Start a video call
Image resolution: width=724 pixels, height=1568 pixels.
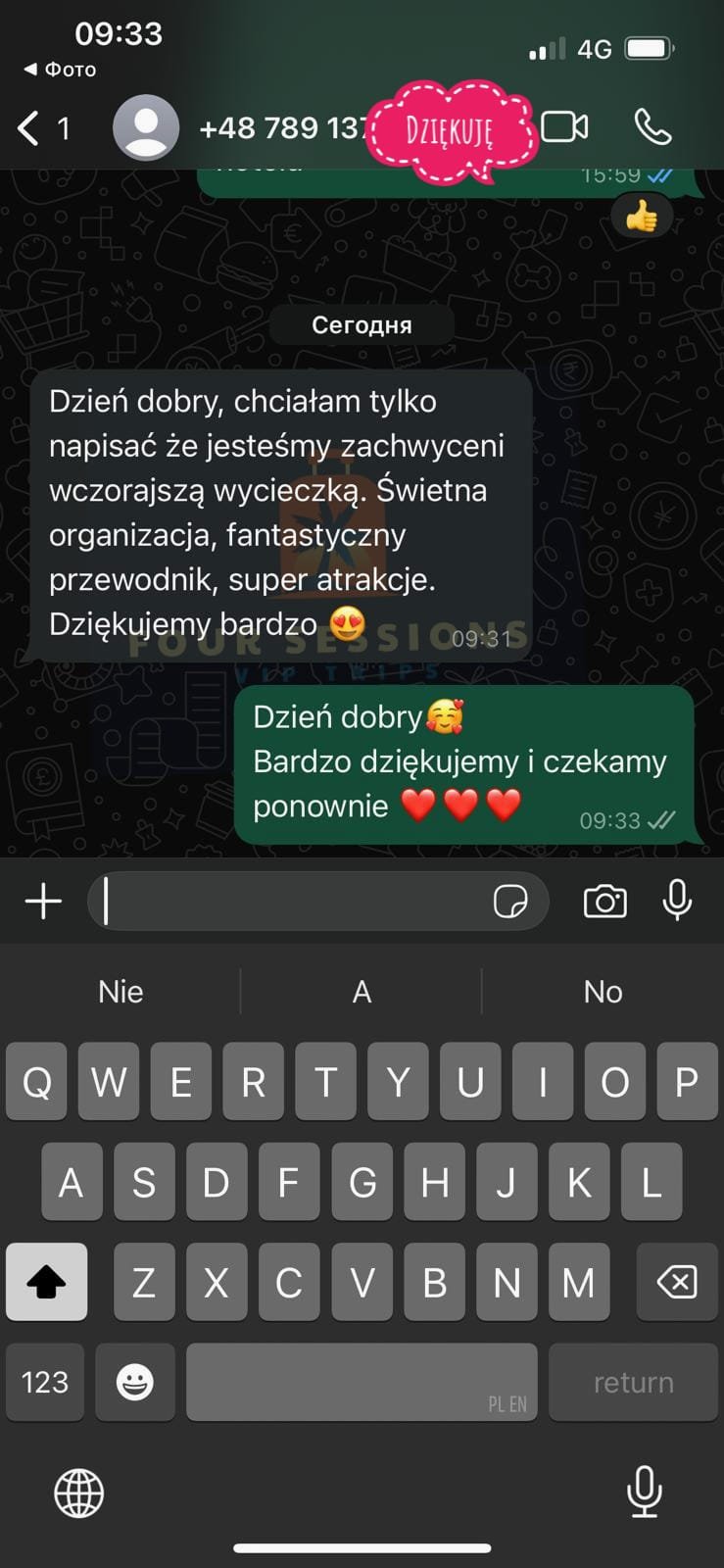(565, 127)
